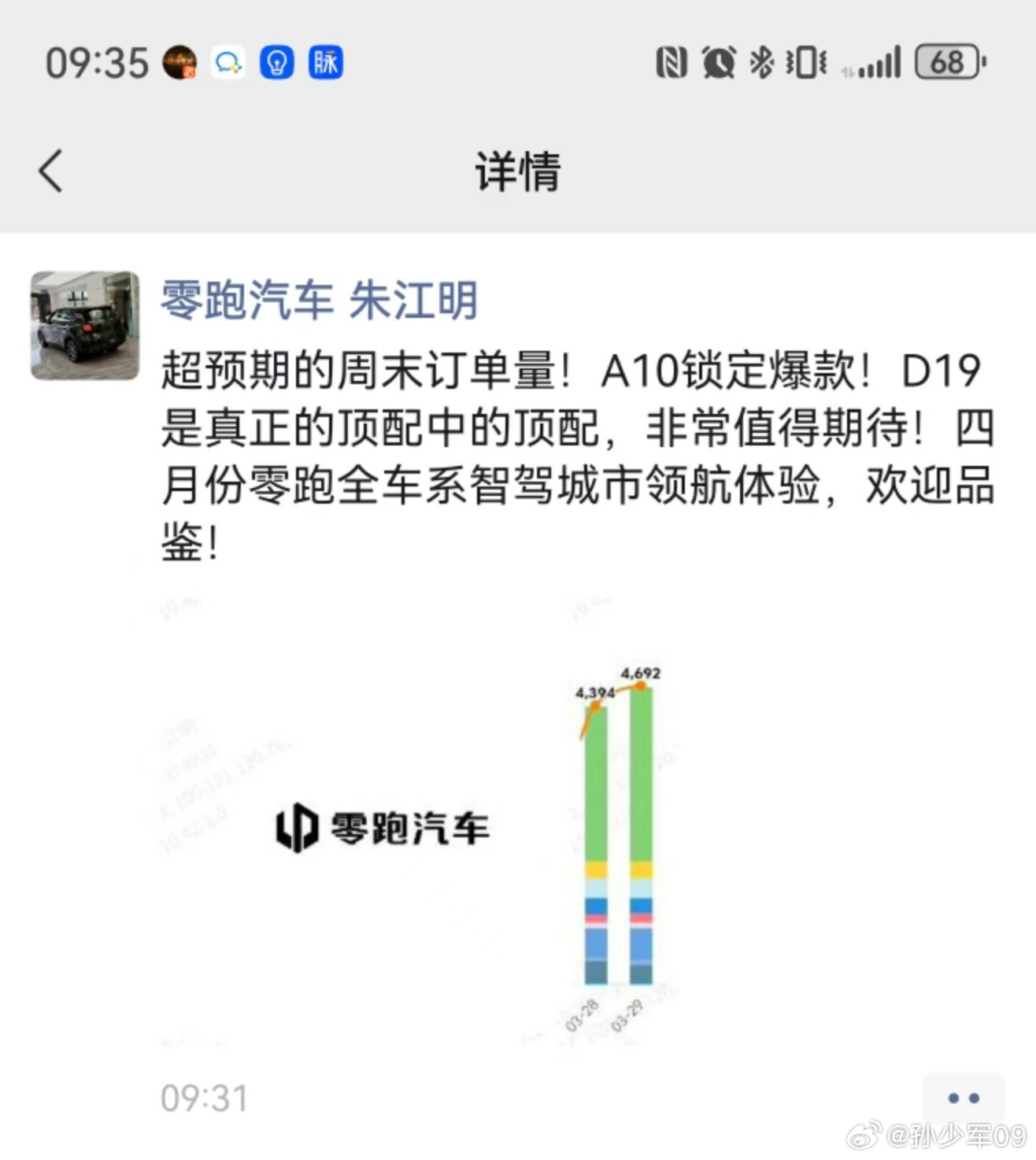Open the sales bar chart image
This screenshot has height=1160, width=1036.
(622, 834)
